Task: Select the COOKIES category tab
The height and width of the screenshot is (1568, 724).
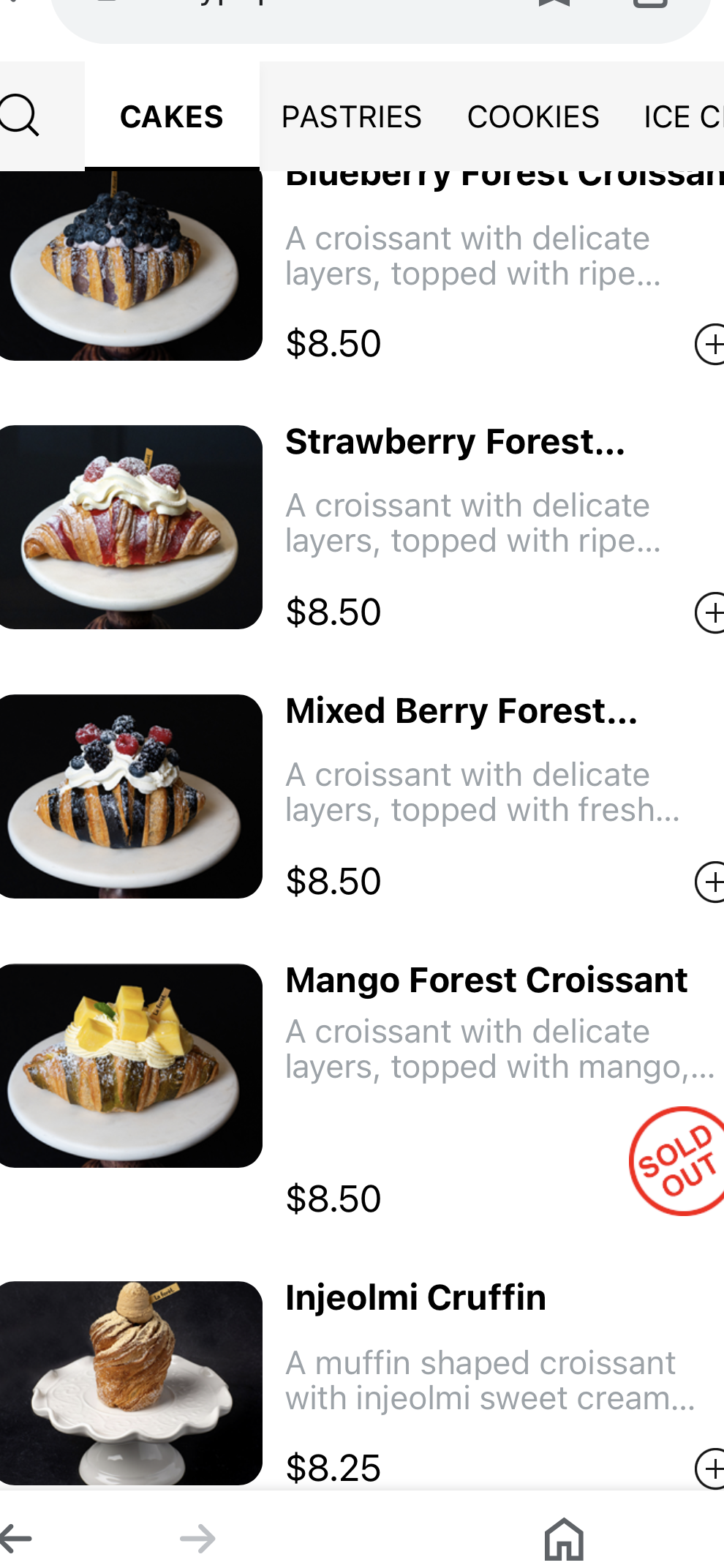Action: tap(533, 117)
